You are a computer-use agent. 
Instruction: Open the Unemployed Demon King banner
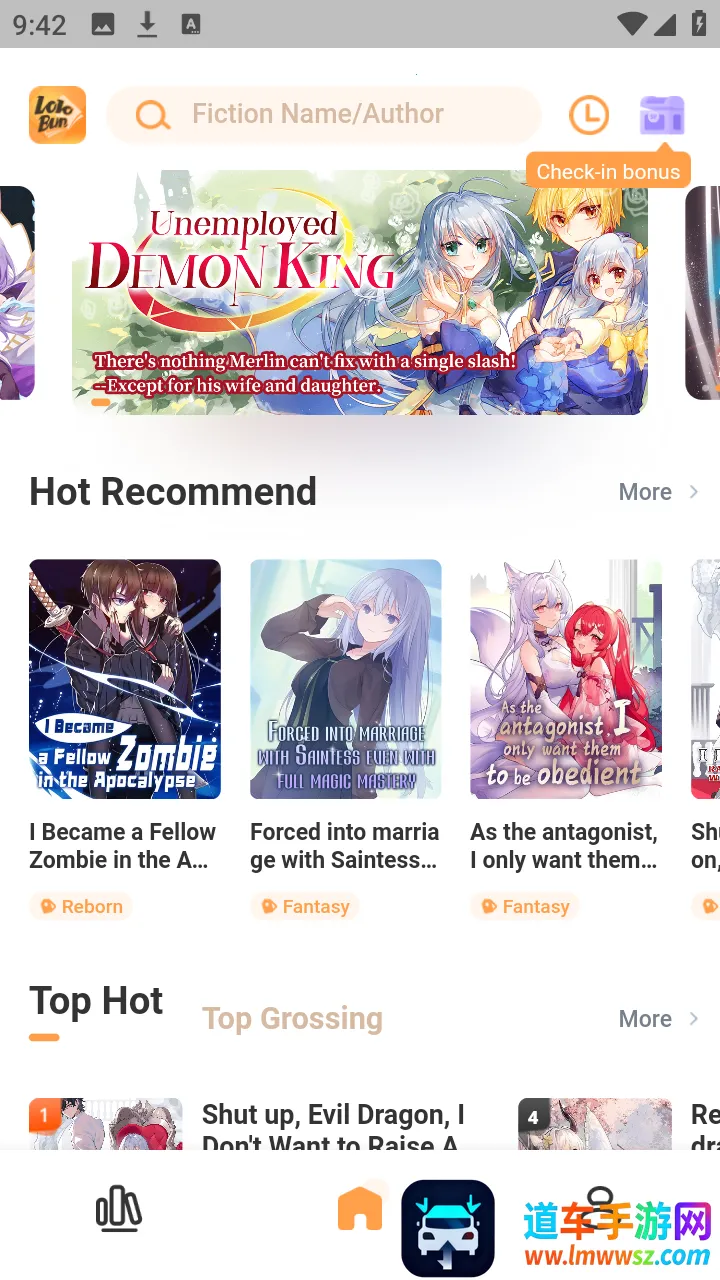360,292
